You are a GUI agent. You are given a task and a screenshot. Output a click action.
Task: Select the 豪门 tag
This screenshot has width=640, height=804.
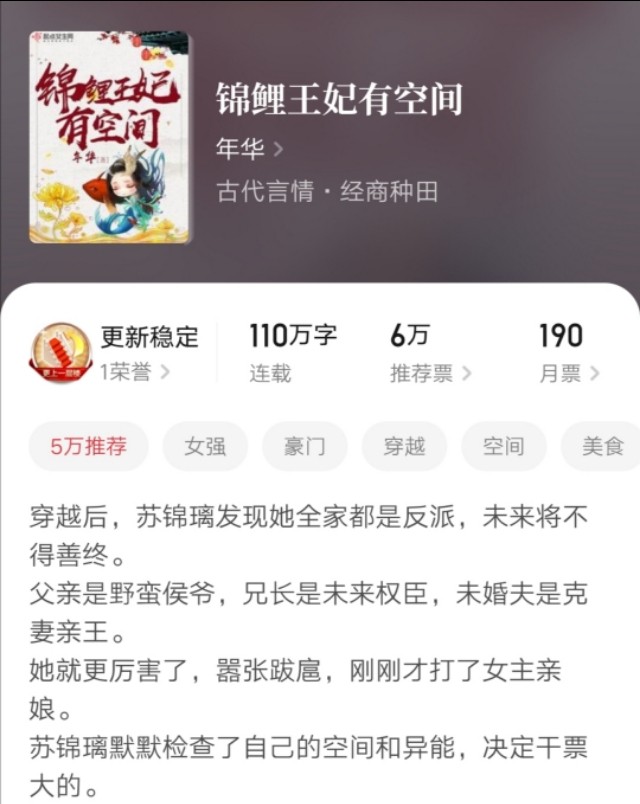(304, 446)
